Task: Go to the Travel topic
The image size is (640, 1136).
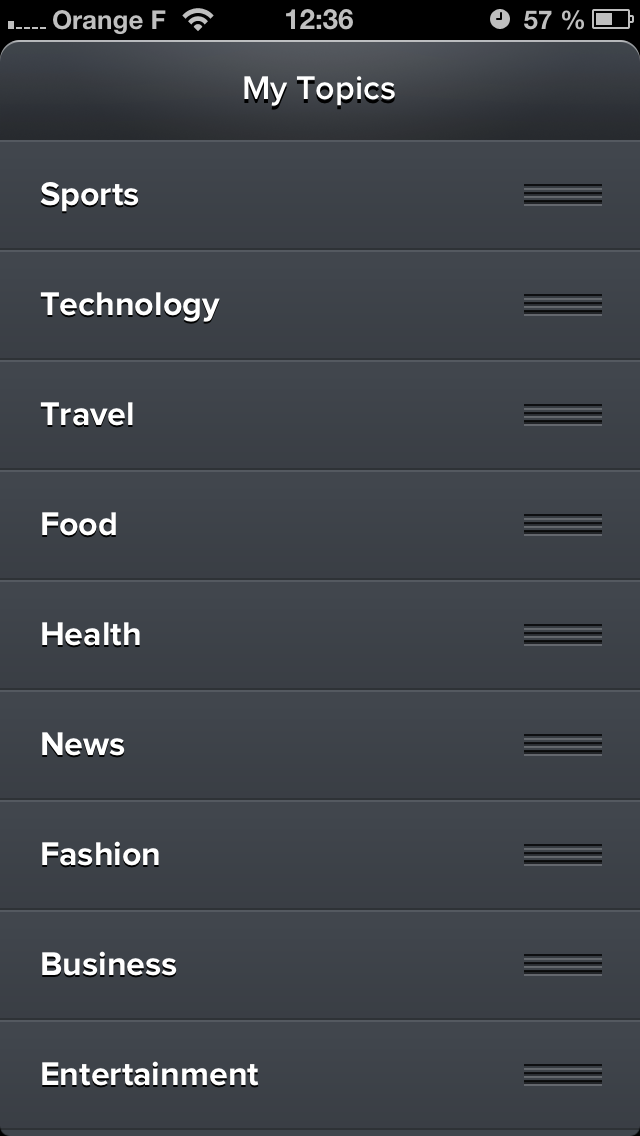Action: point(87,415)
